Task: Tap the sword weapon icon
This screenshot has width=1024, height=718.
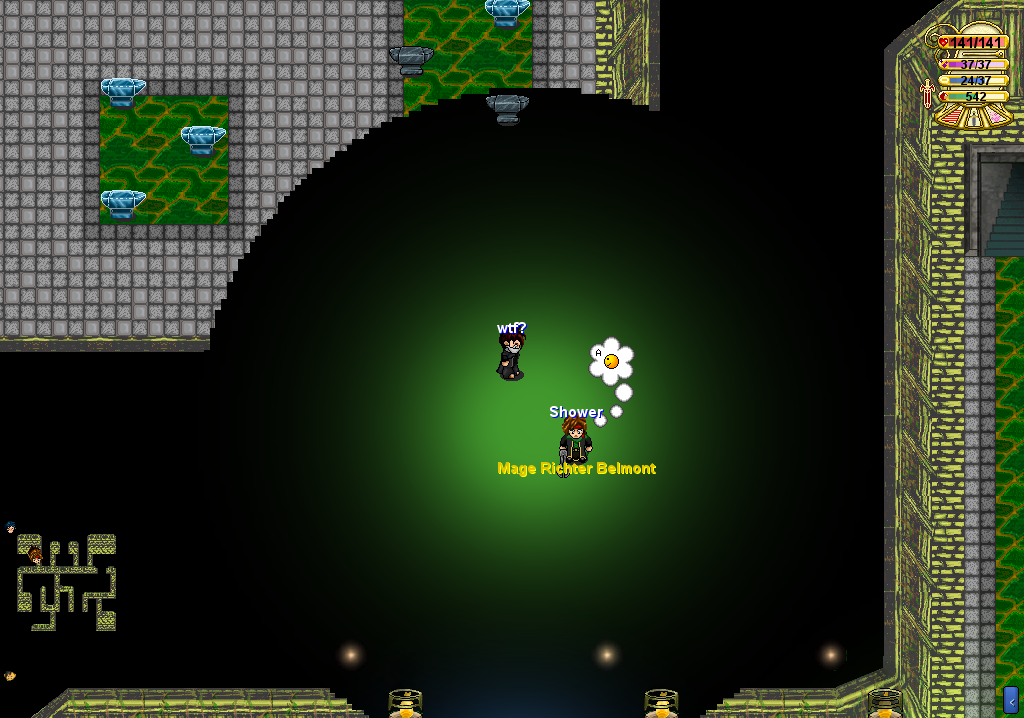Action: (x=927, y=94)
